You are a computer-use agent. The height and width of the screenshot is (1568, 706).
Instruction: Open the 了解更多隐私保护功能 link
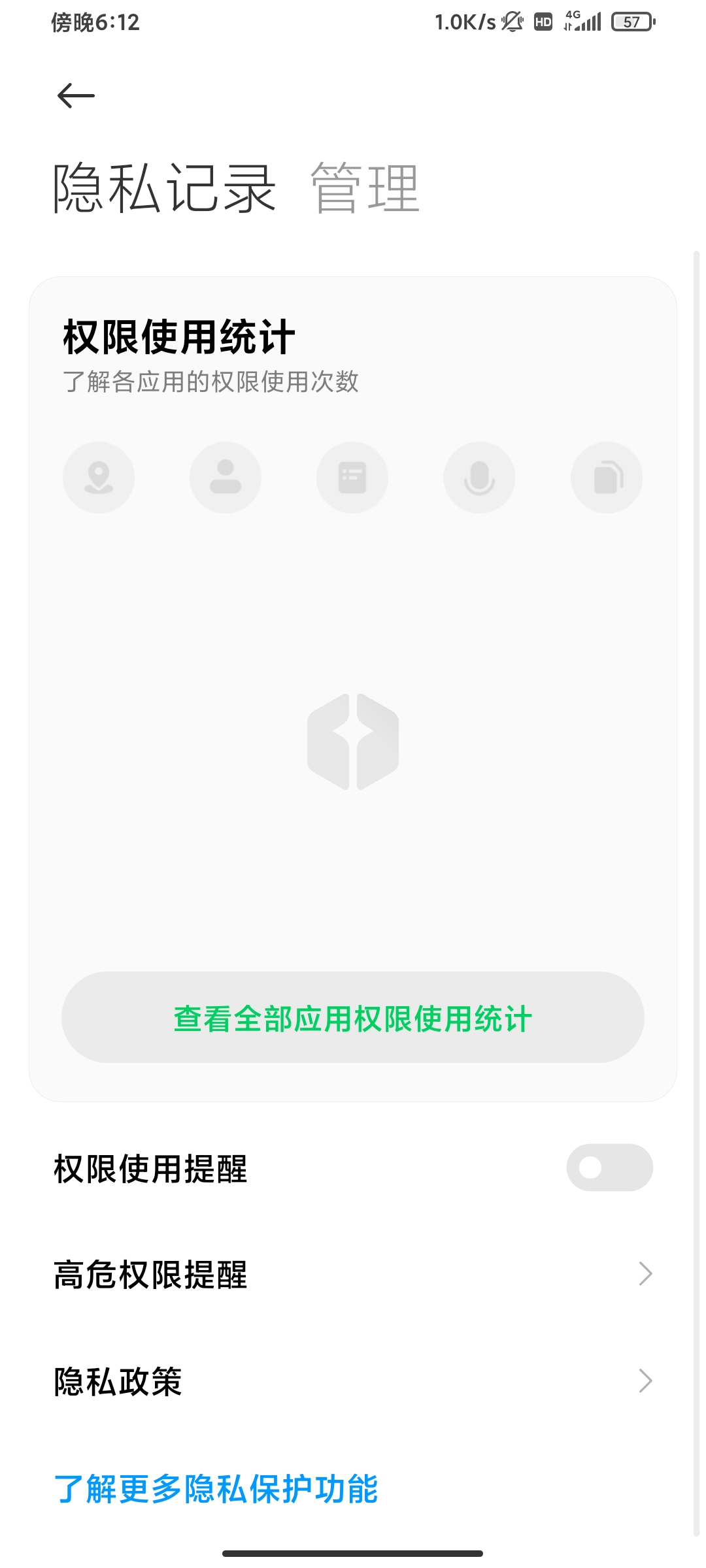click(x=216, y=1489)
